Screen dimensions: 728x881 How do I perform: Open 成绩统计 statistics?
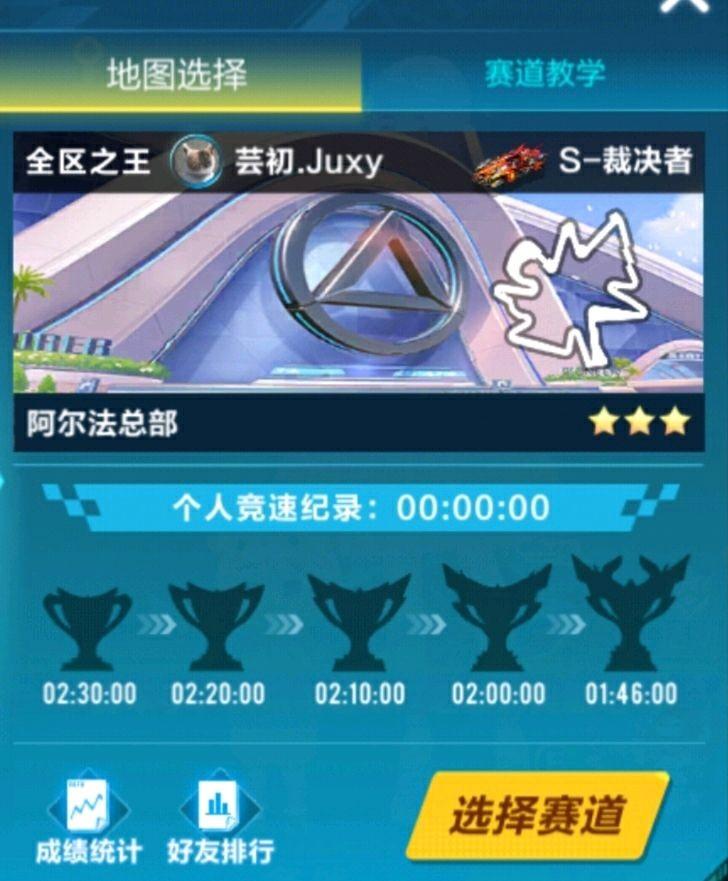88,815
